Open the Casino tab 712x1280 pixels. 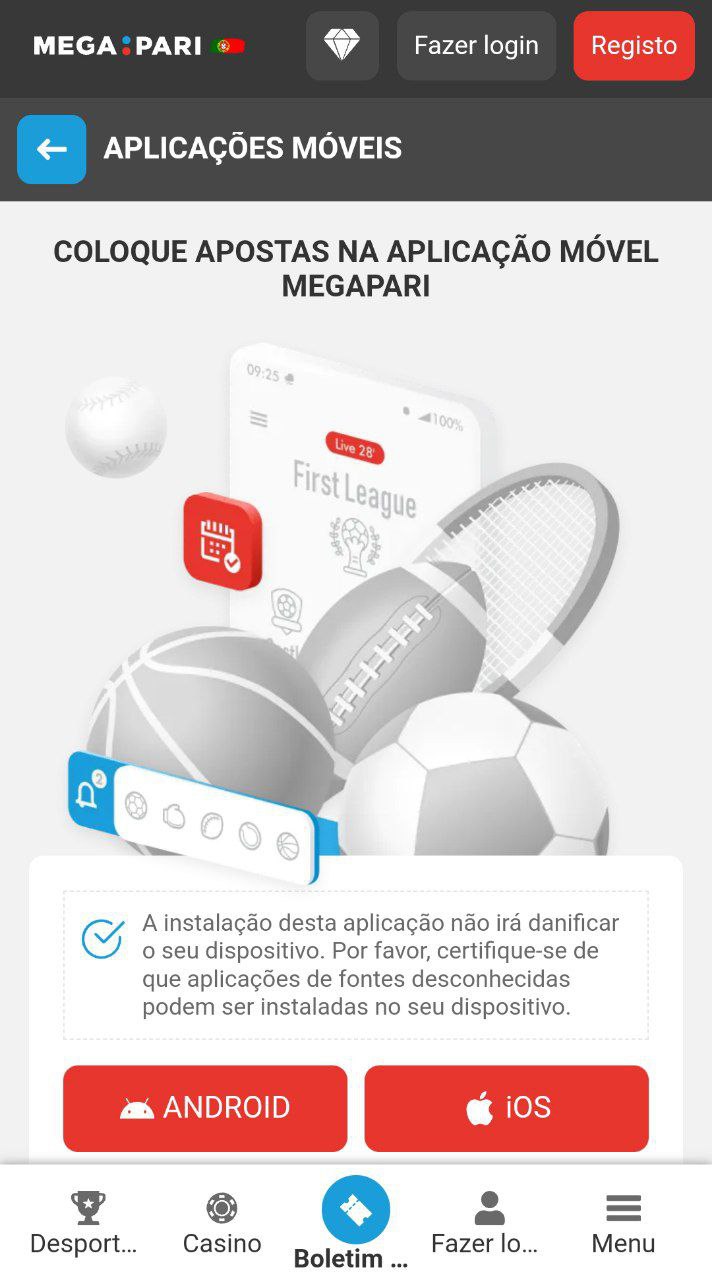pos(222,1223)
